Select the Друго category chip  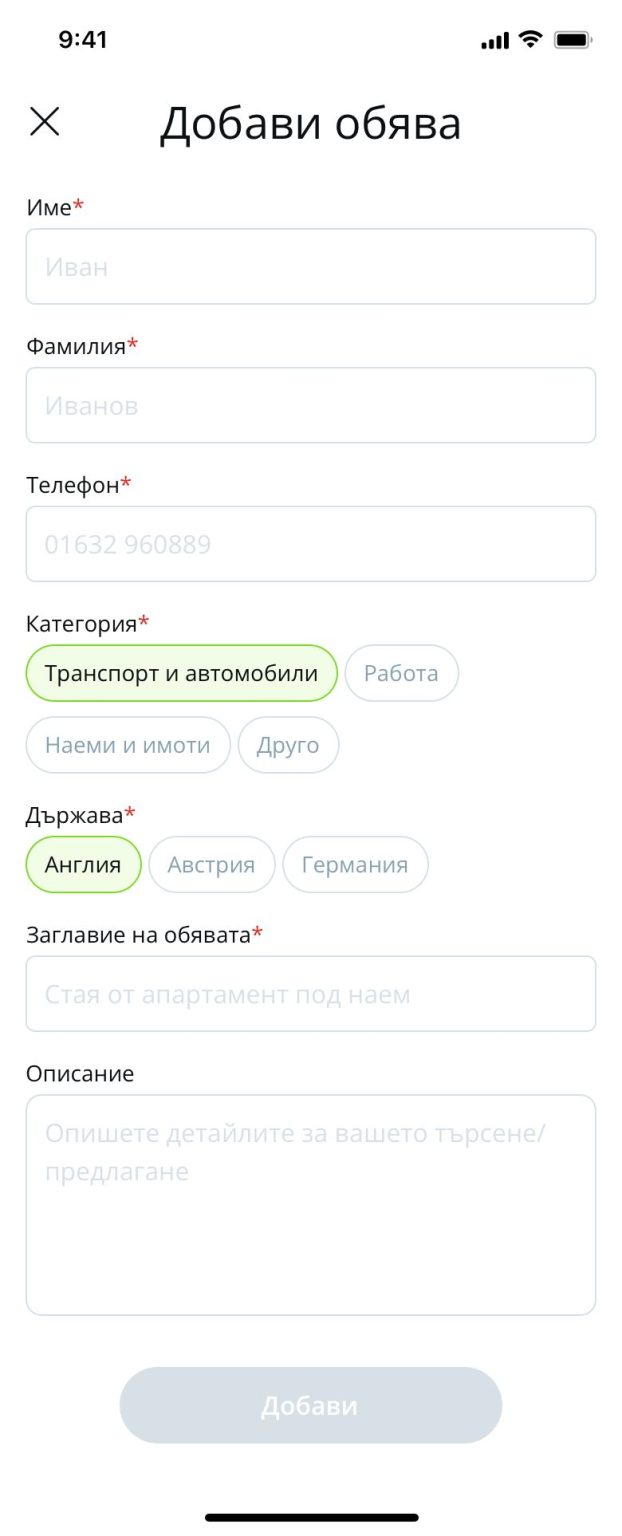[288, 745]
